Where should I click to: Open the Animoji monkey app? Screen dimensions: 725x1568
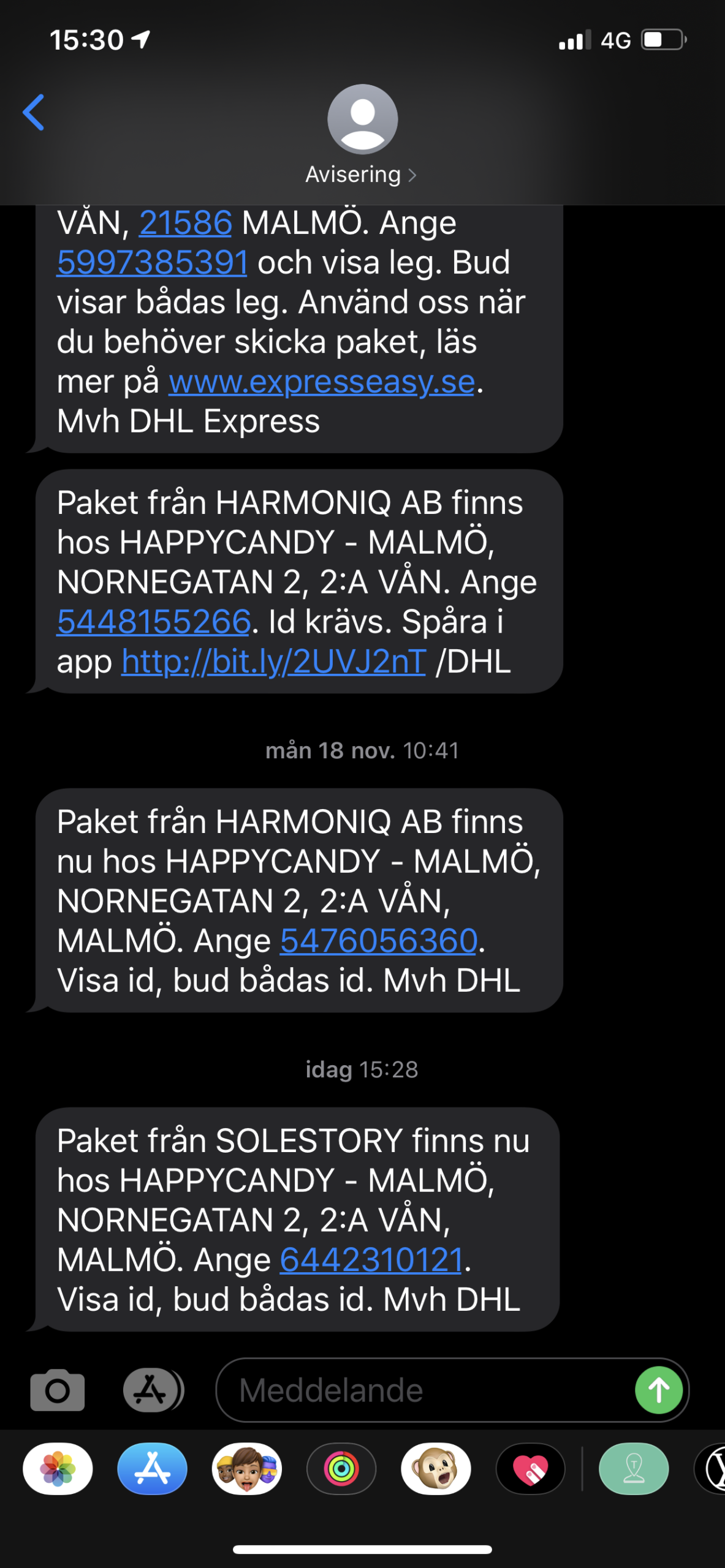click(x=436, y=1469)
